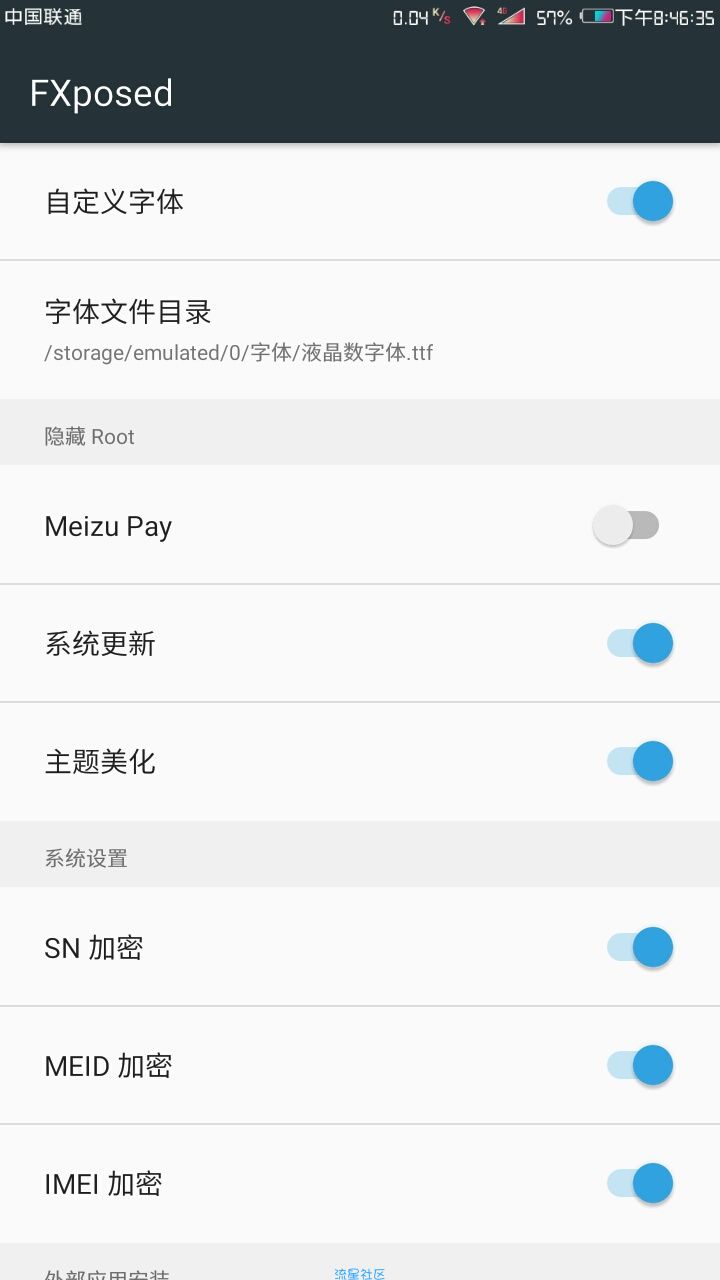Viewport: 720px width, 1280px height.
Task: Toggle off the 自定义字体 switch
Action: click(640, 201)
